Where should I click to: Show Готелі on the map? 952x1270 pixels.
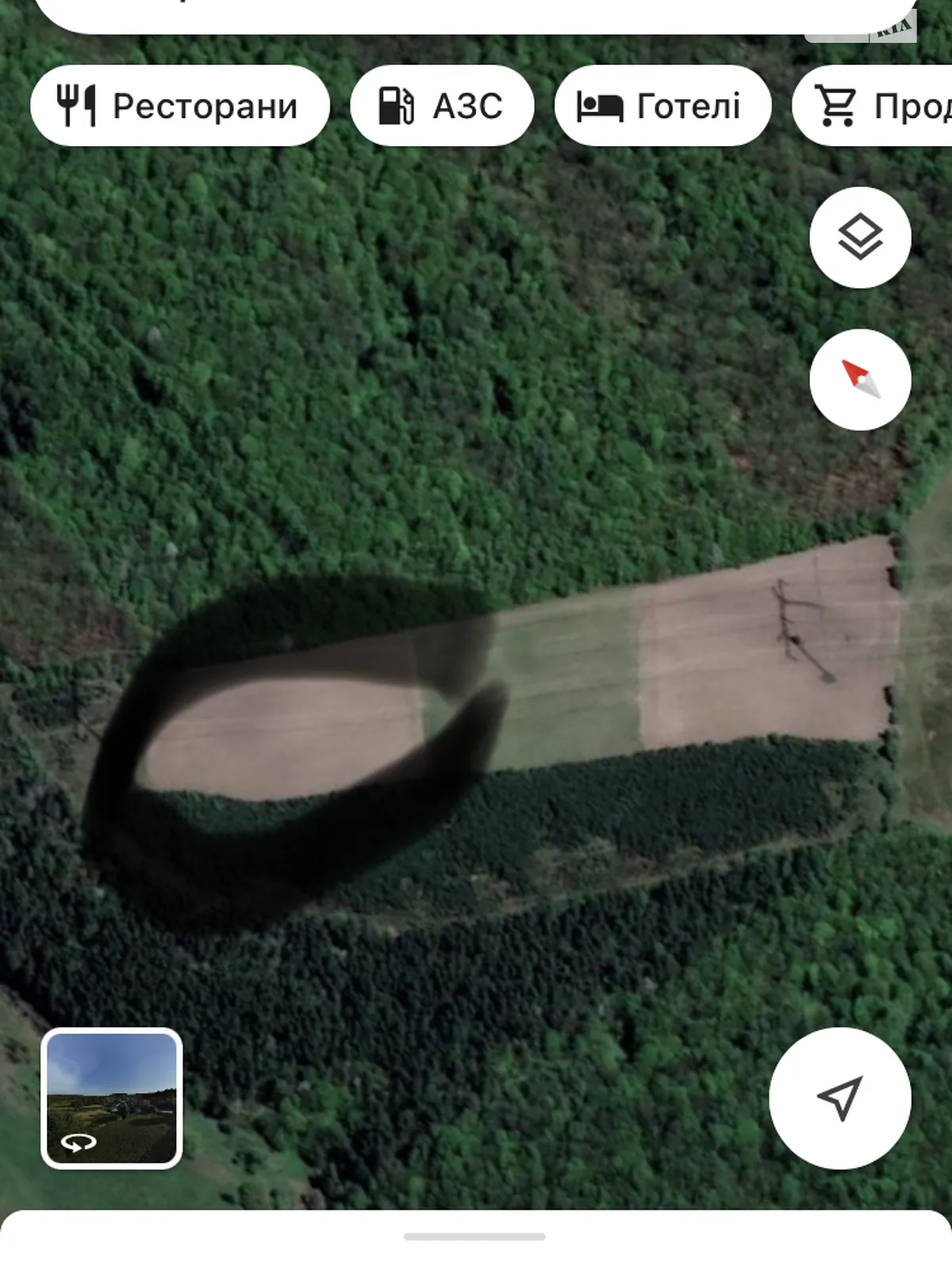point(662,106)
